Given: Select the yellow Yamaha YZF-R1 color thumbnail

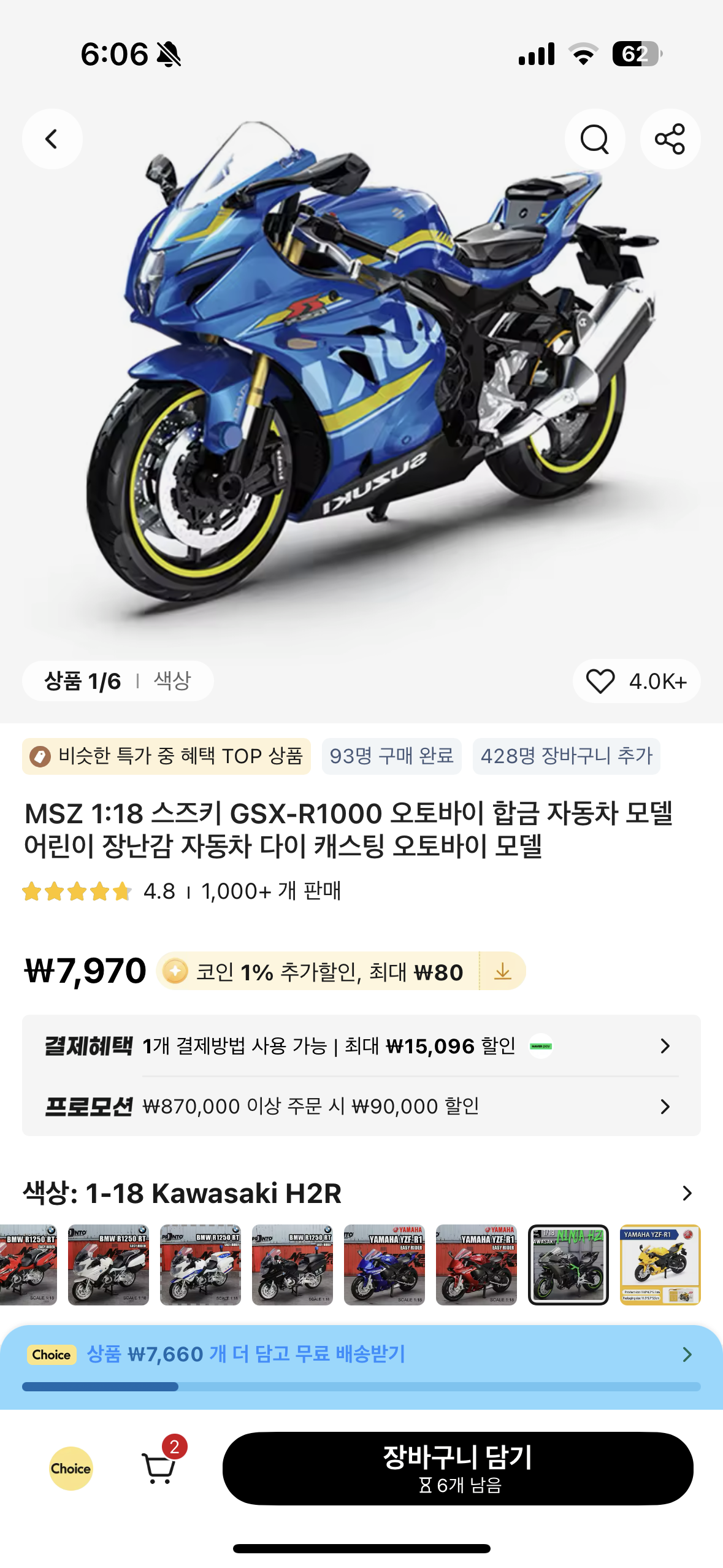Looking at the screenshot, I should 660,1264.
